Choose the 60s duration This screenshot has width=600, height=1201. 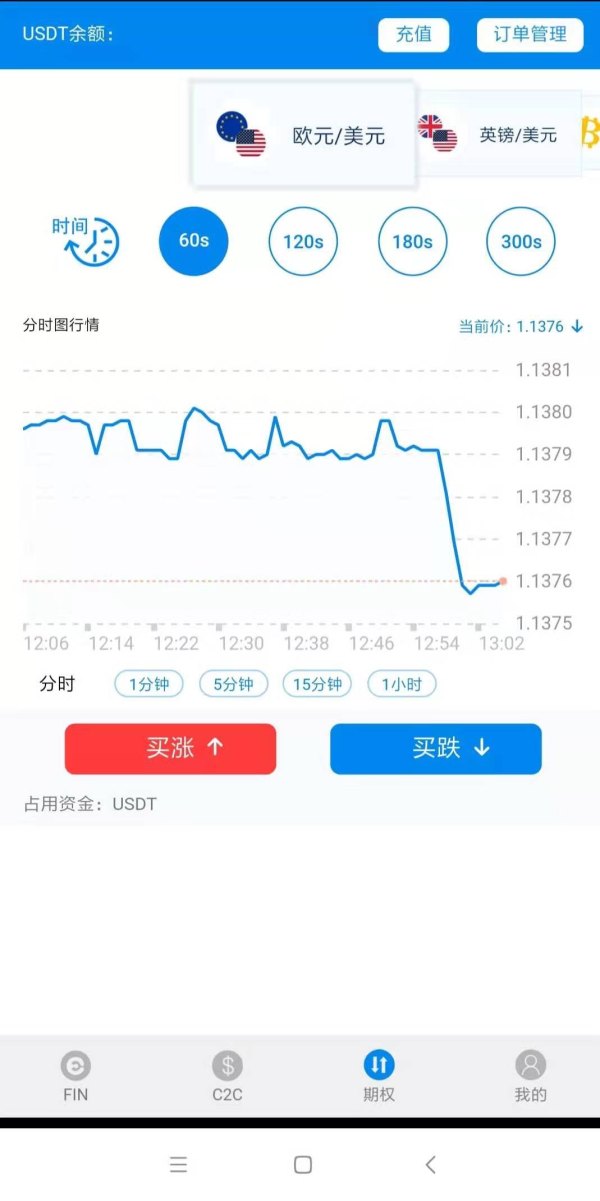194,241
